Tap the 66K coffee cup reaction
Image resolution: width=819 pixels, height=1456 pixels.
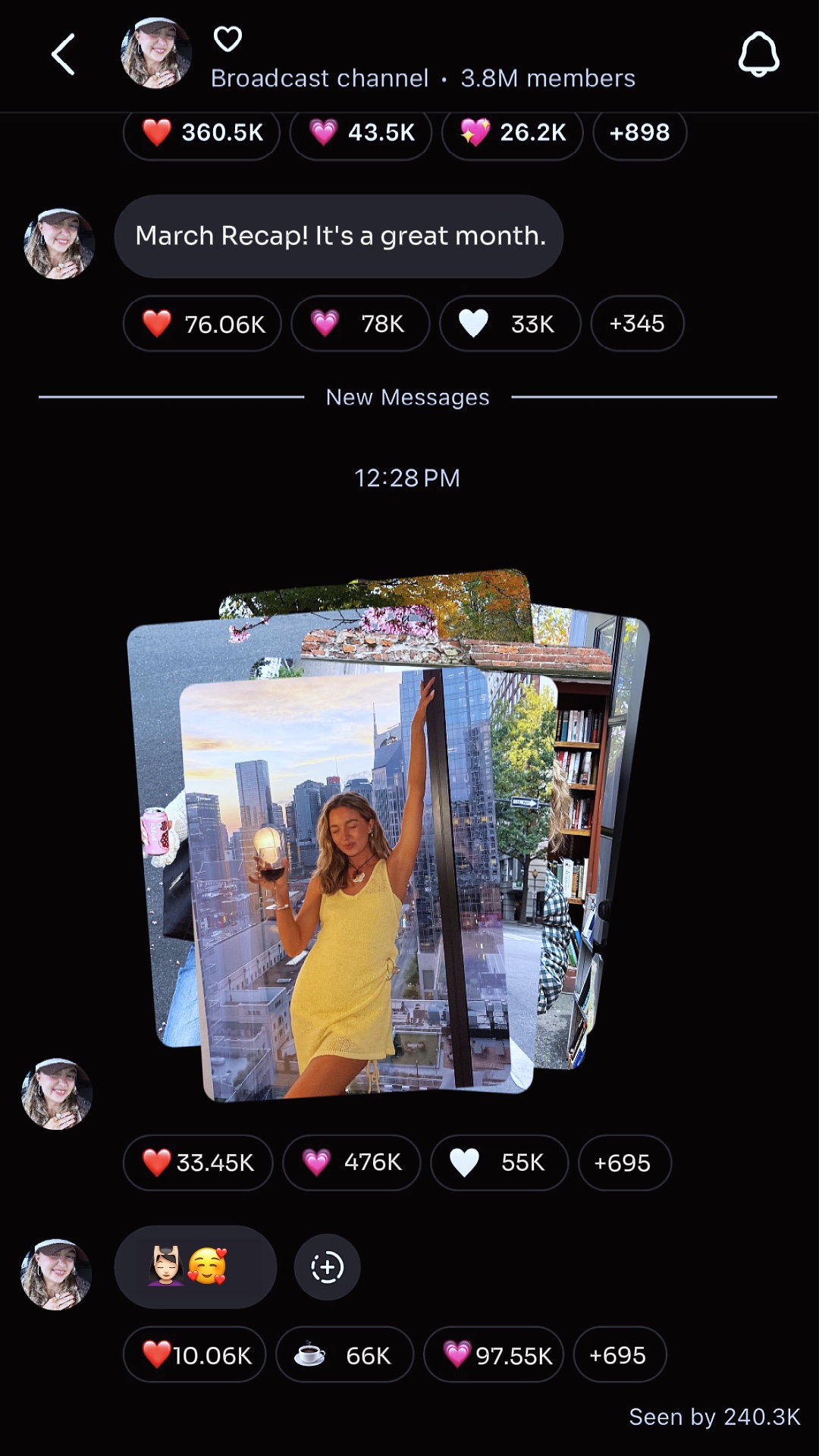[x=344, y=1355]
